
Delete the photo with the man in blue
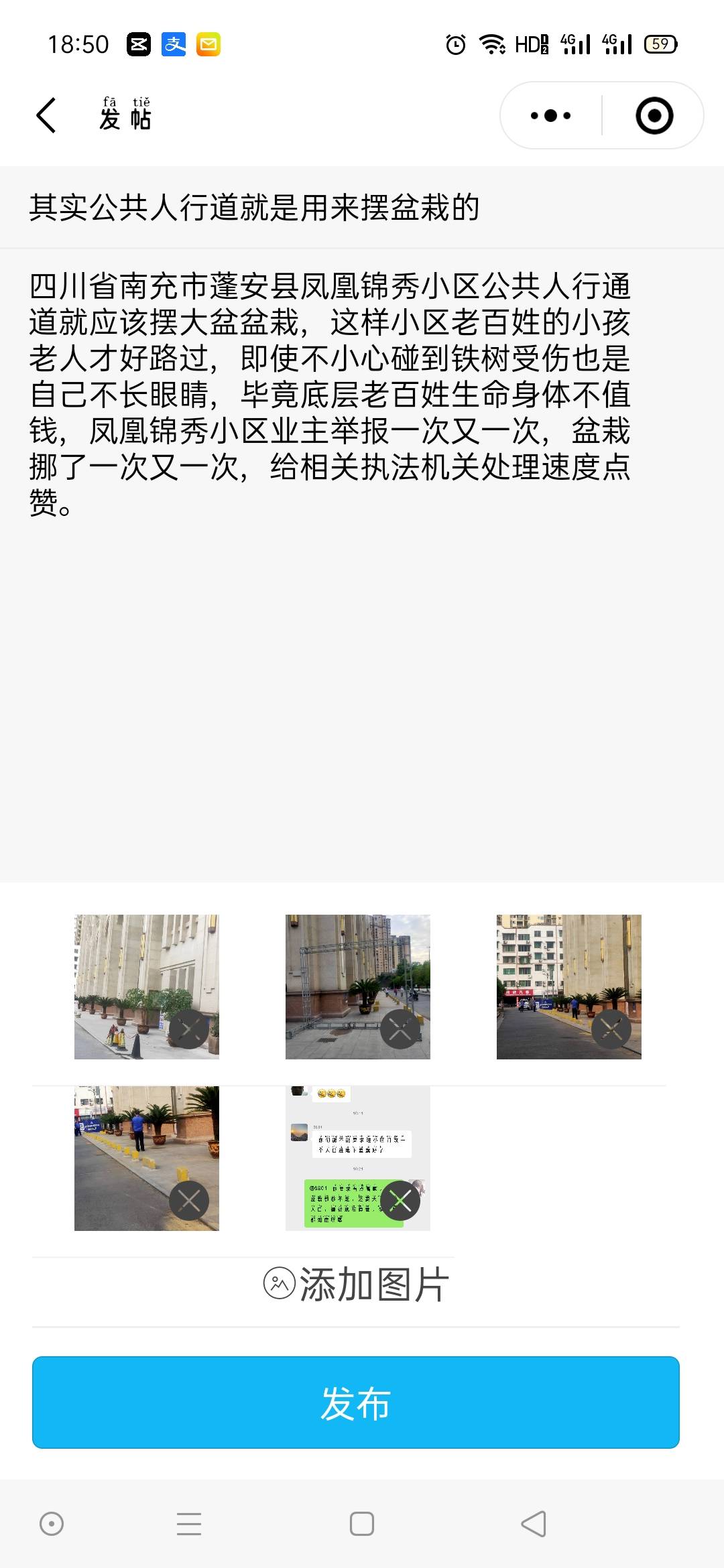(189, 1201)
